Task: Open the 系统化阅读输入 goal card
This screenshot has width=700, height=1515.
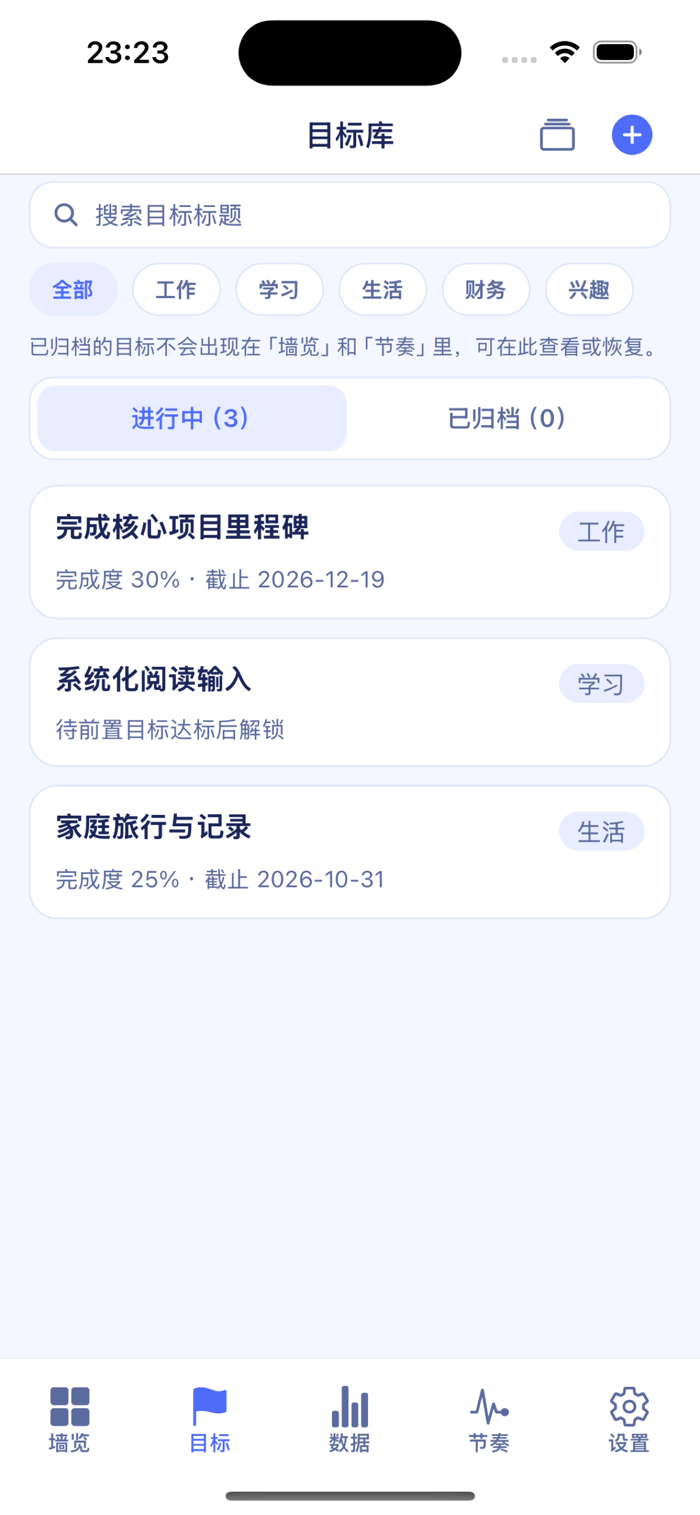Action: (350, 702)
